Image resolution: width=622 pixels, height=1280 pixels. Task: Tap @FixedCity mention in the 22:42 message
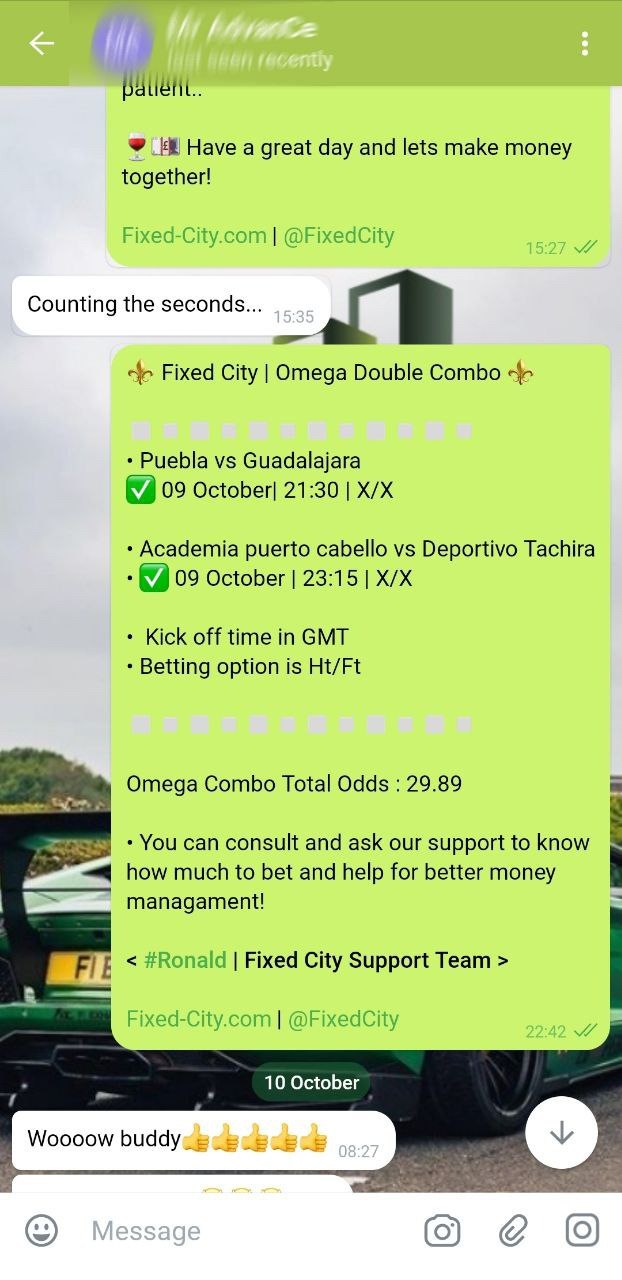343,1019
